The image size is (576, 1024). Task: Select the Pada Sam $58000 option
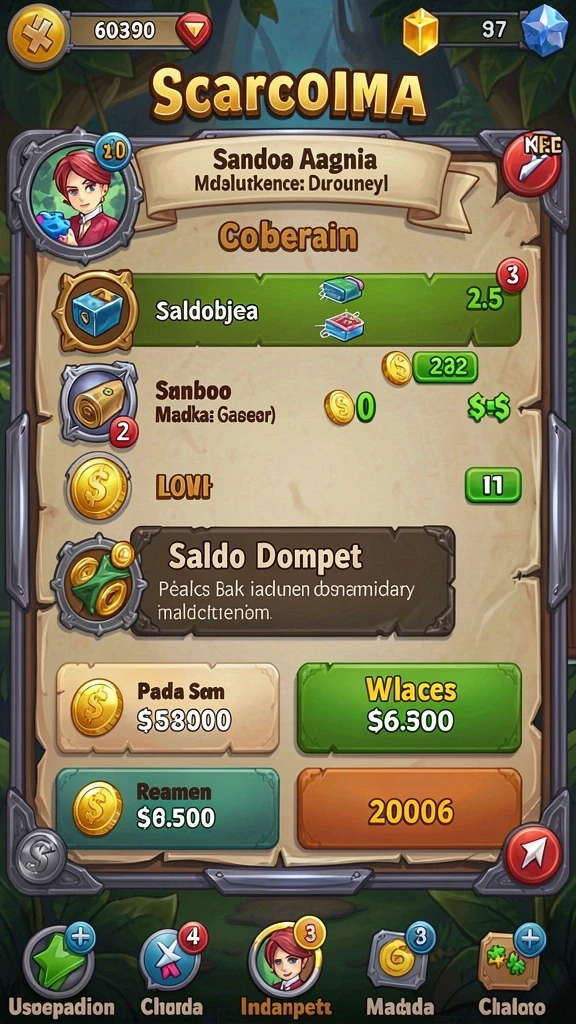167,709
